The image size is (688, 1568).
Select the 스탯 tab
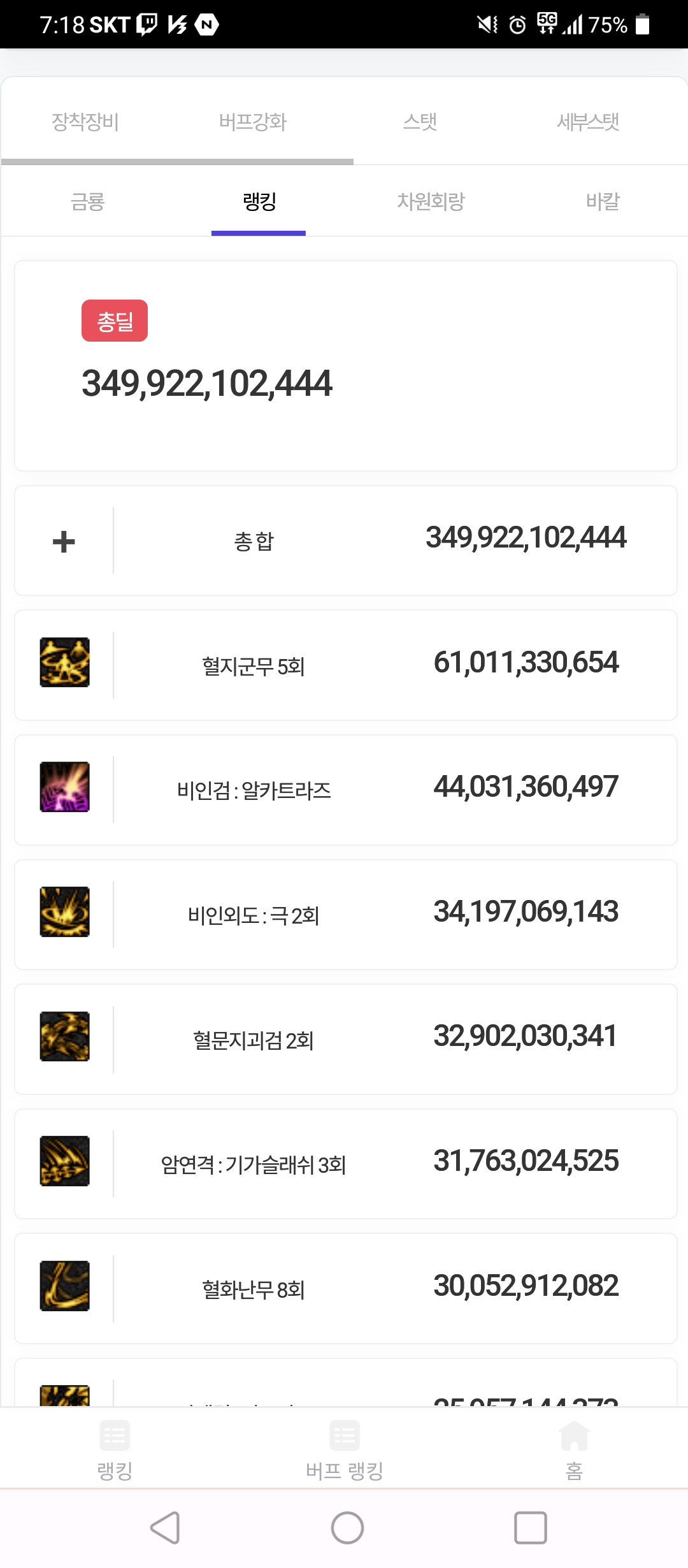coord(420,121)
